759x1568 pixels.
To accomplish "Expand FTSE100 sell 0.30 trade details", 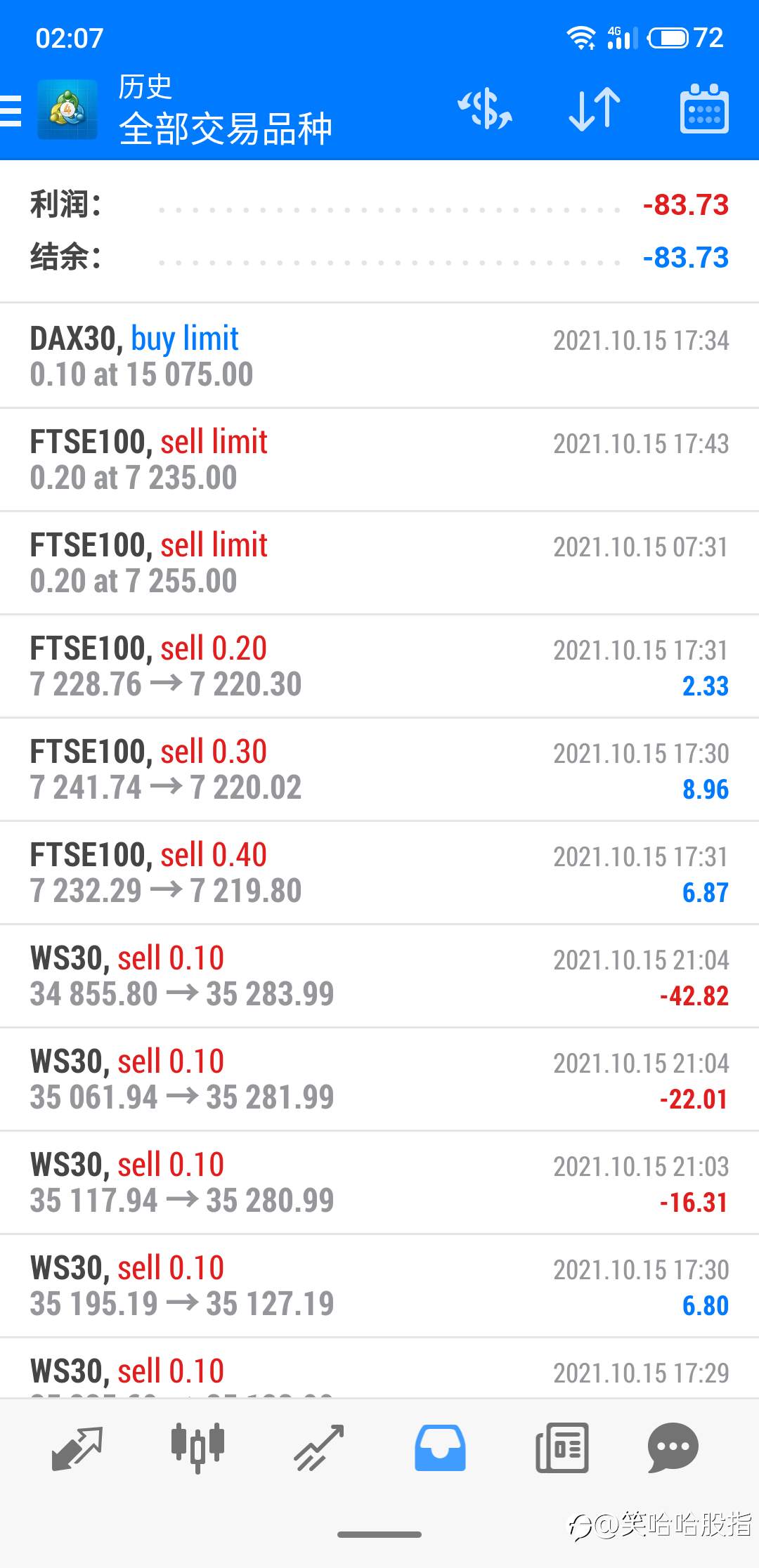I will (x=379, y=769).
